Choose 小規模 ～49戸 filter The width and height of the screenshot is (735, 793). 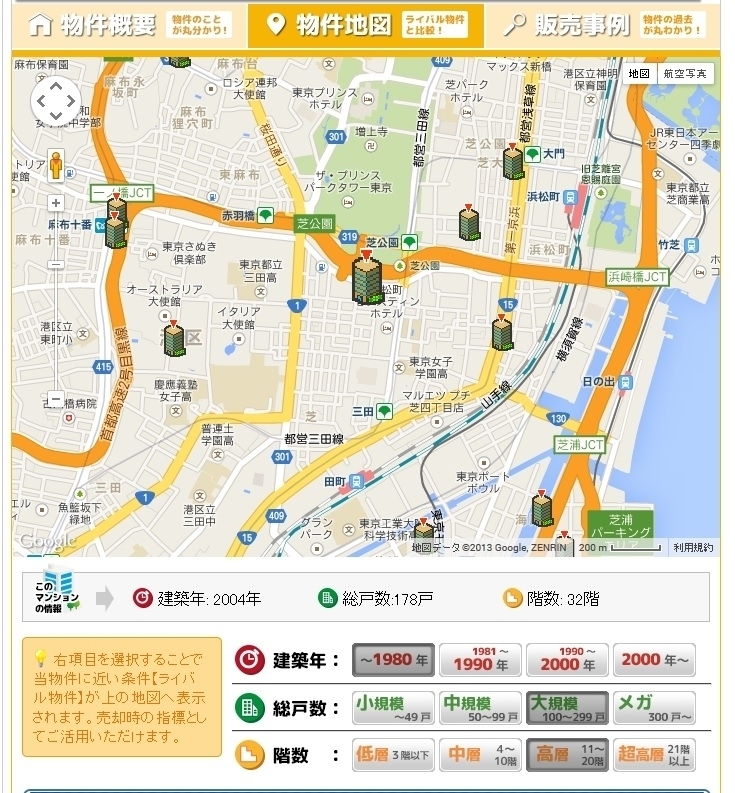click(x=393, y=708)
